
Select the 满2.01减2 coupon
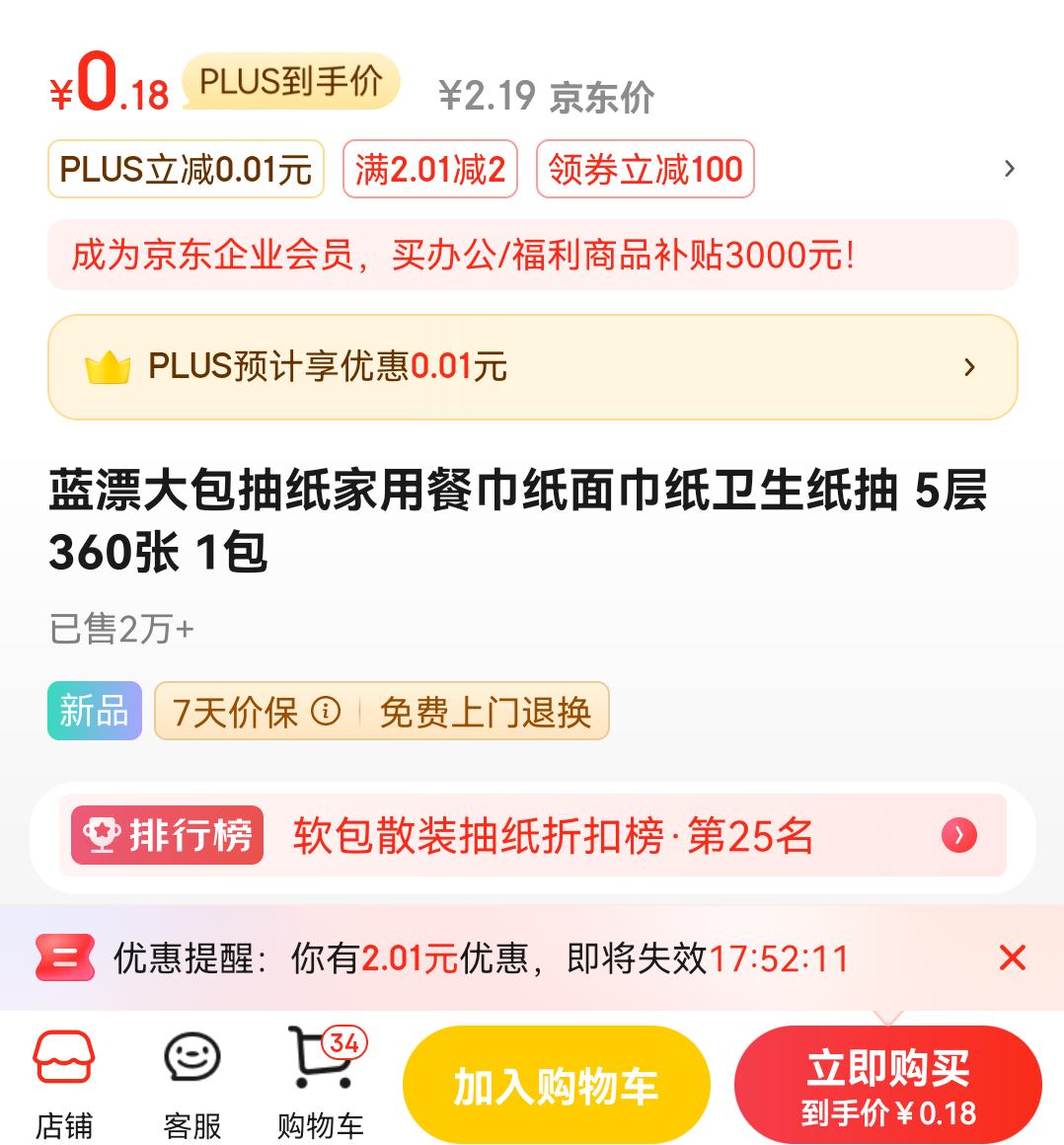pos(430,169)
